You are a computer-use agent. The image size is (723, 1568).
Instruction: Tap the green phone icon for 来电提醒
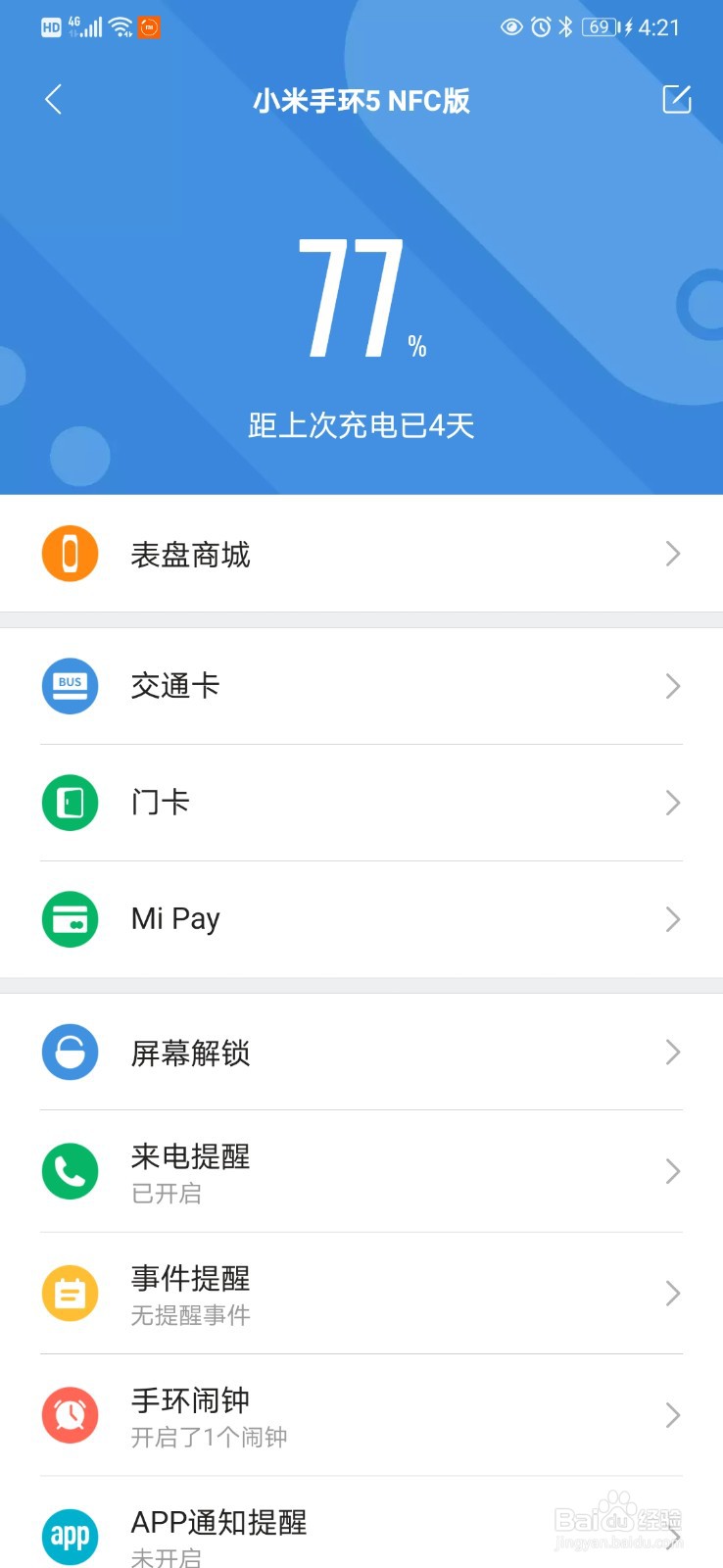pyautogui.click(x=70, y=1171)
